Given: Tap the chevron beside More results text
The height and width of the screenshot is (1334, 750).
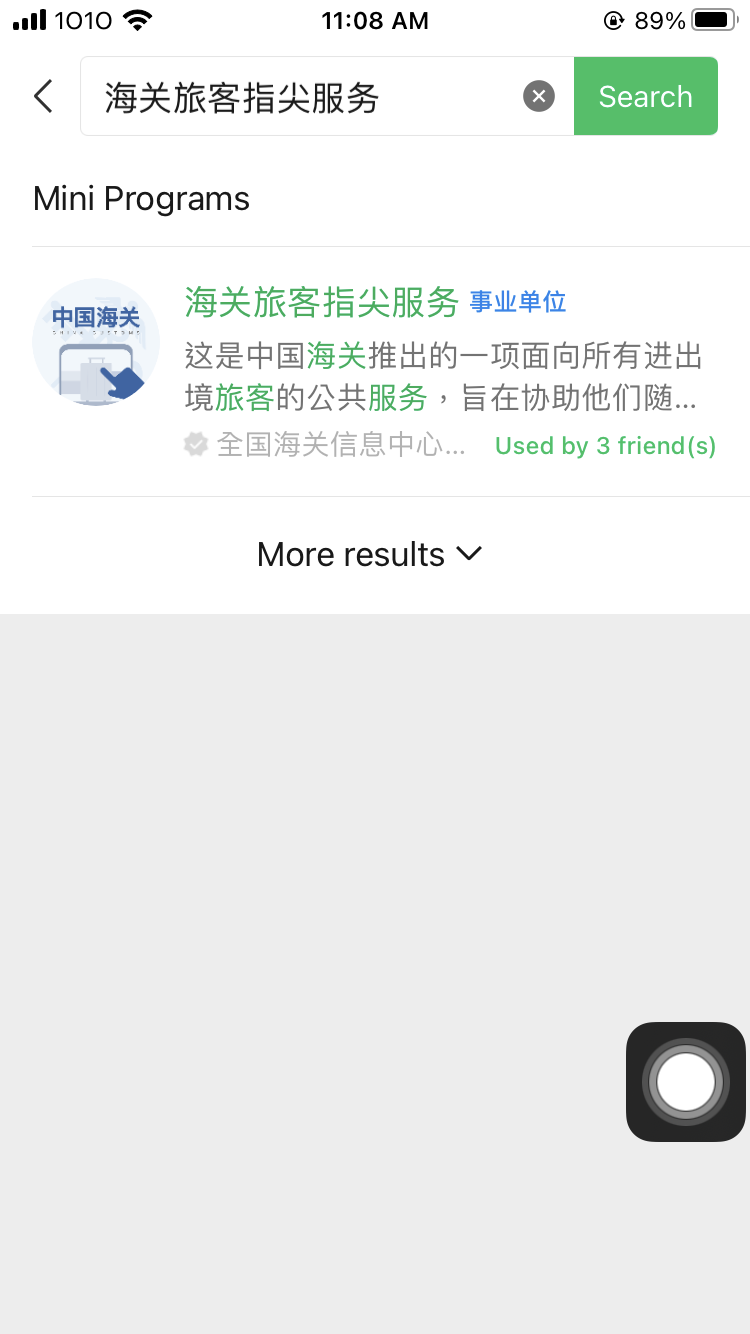Looking at the screenshot, I should [468, 554].
